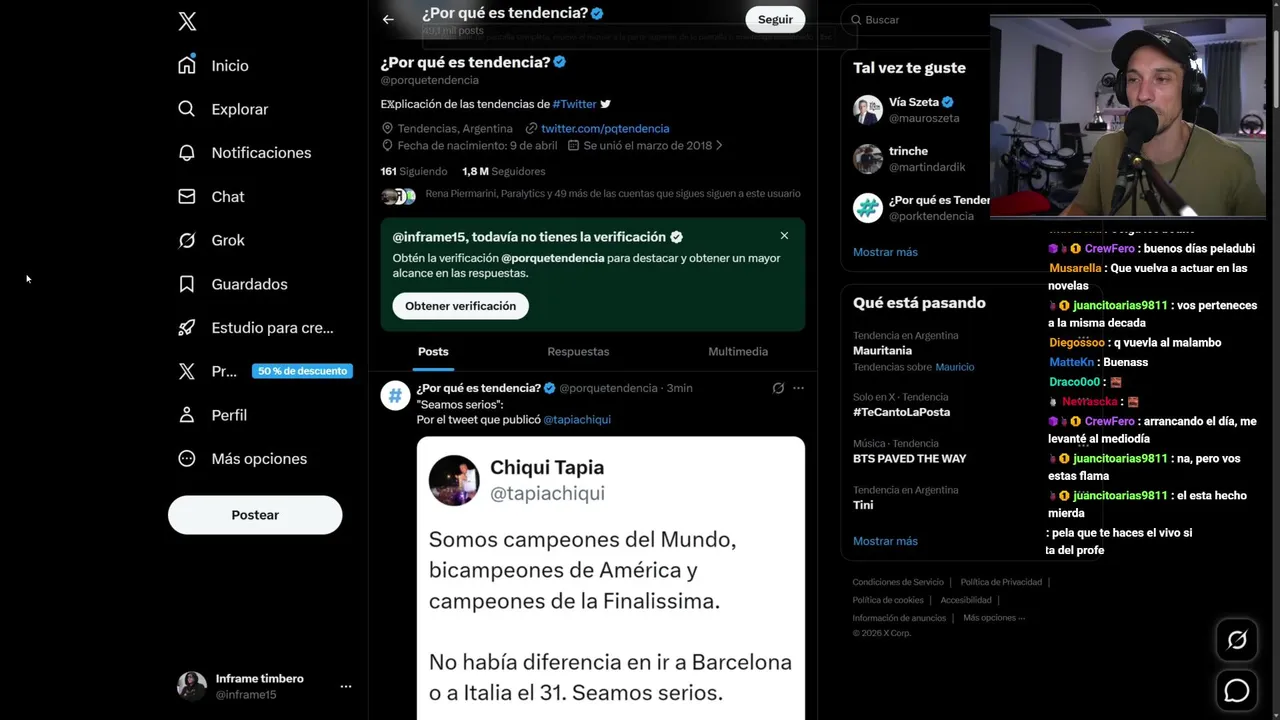Tap Obtener verificación button
Image resolution: width=1280 pixels, height=720 pixels.
(x=460, y=306)
